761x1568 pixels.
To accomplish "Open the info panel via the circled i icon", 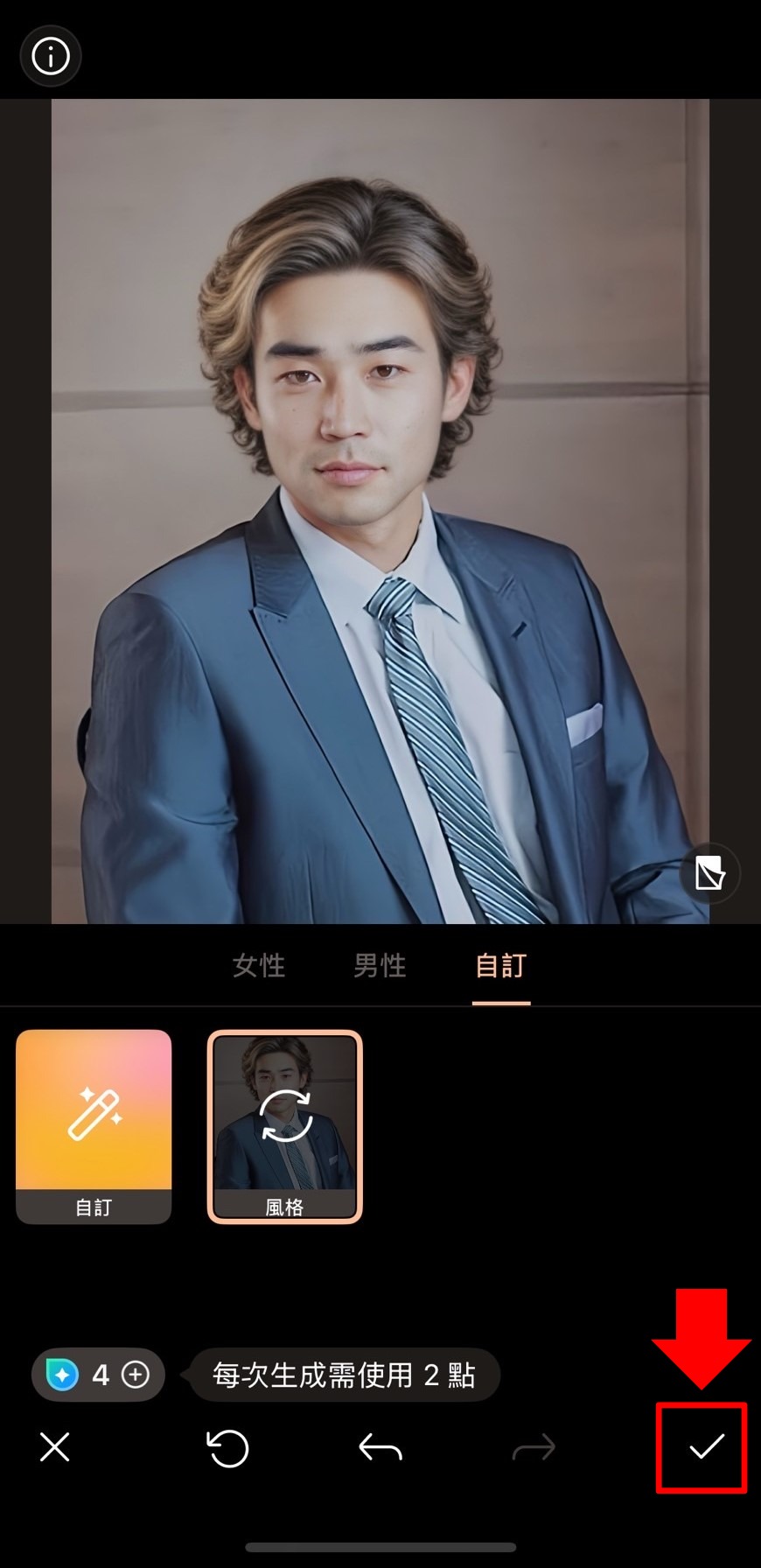I will (50, 55).
